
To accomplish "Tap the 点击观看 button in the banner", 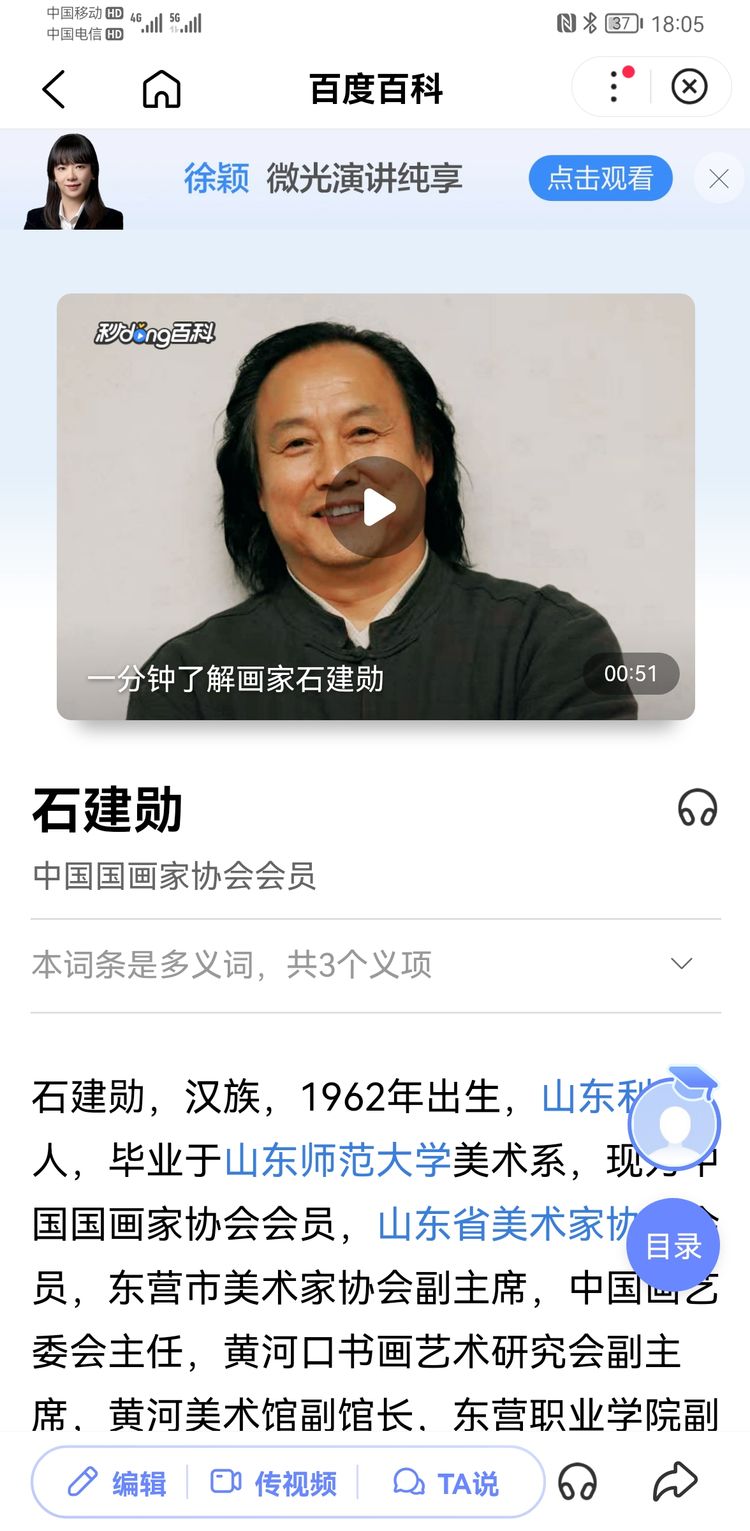I will click(600, 179).
